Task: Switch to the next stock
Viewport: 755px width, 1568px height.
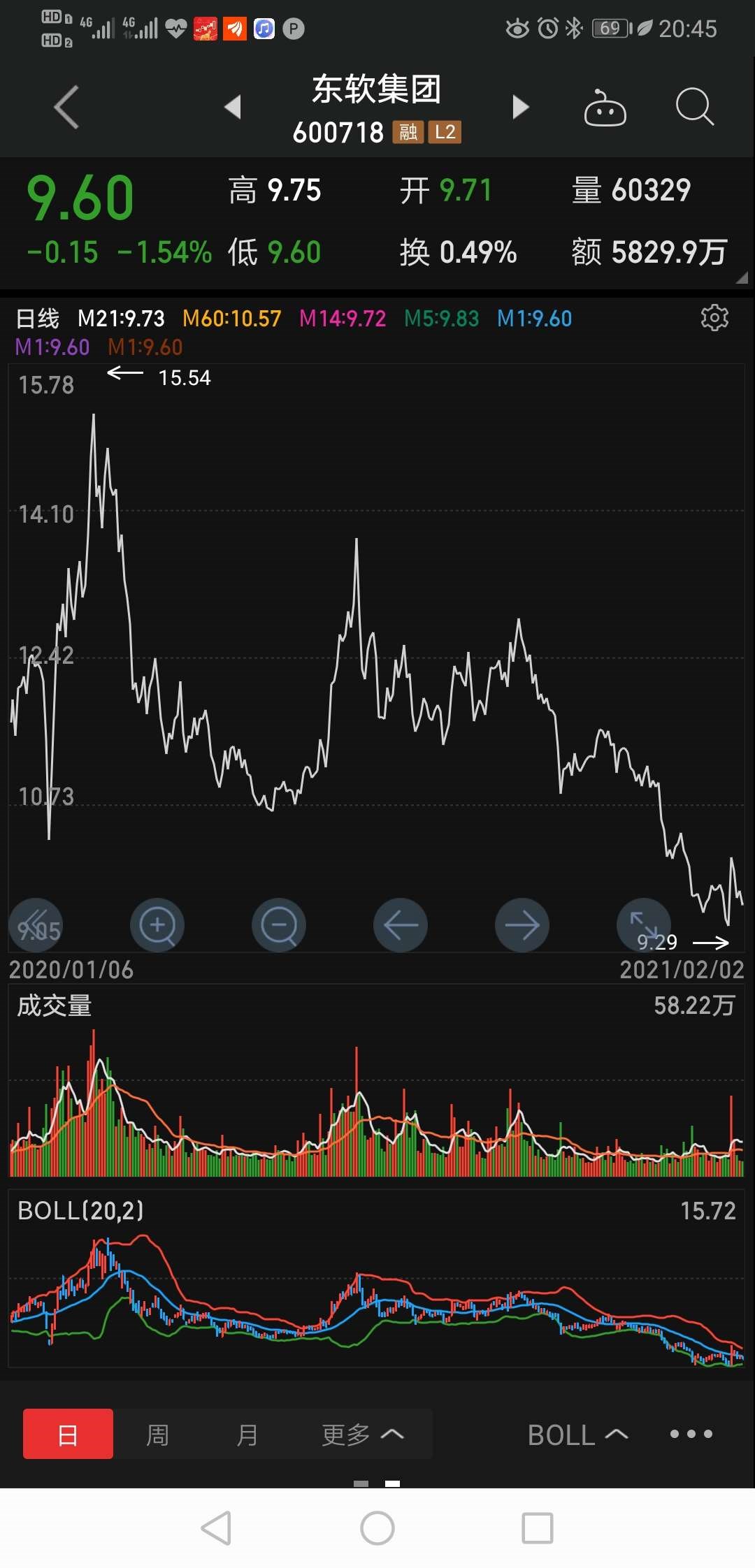Action: point(520,107)
